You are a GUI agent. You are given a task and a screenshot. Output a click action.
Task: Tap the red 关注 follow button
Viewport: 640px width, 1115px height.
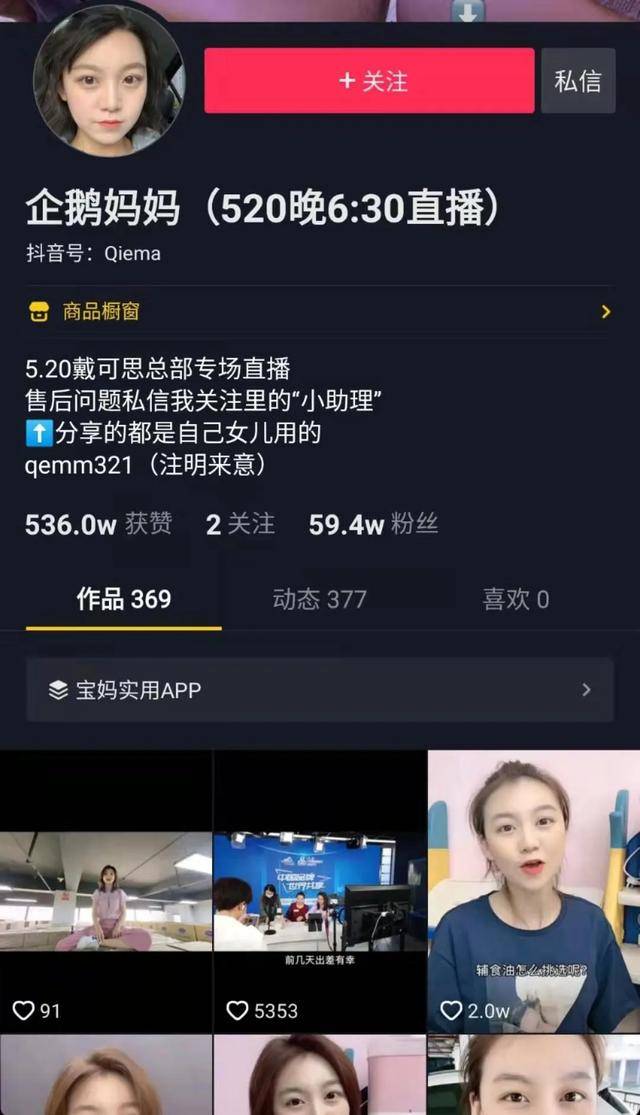click(369, 80)
